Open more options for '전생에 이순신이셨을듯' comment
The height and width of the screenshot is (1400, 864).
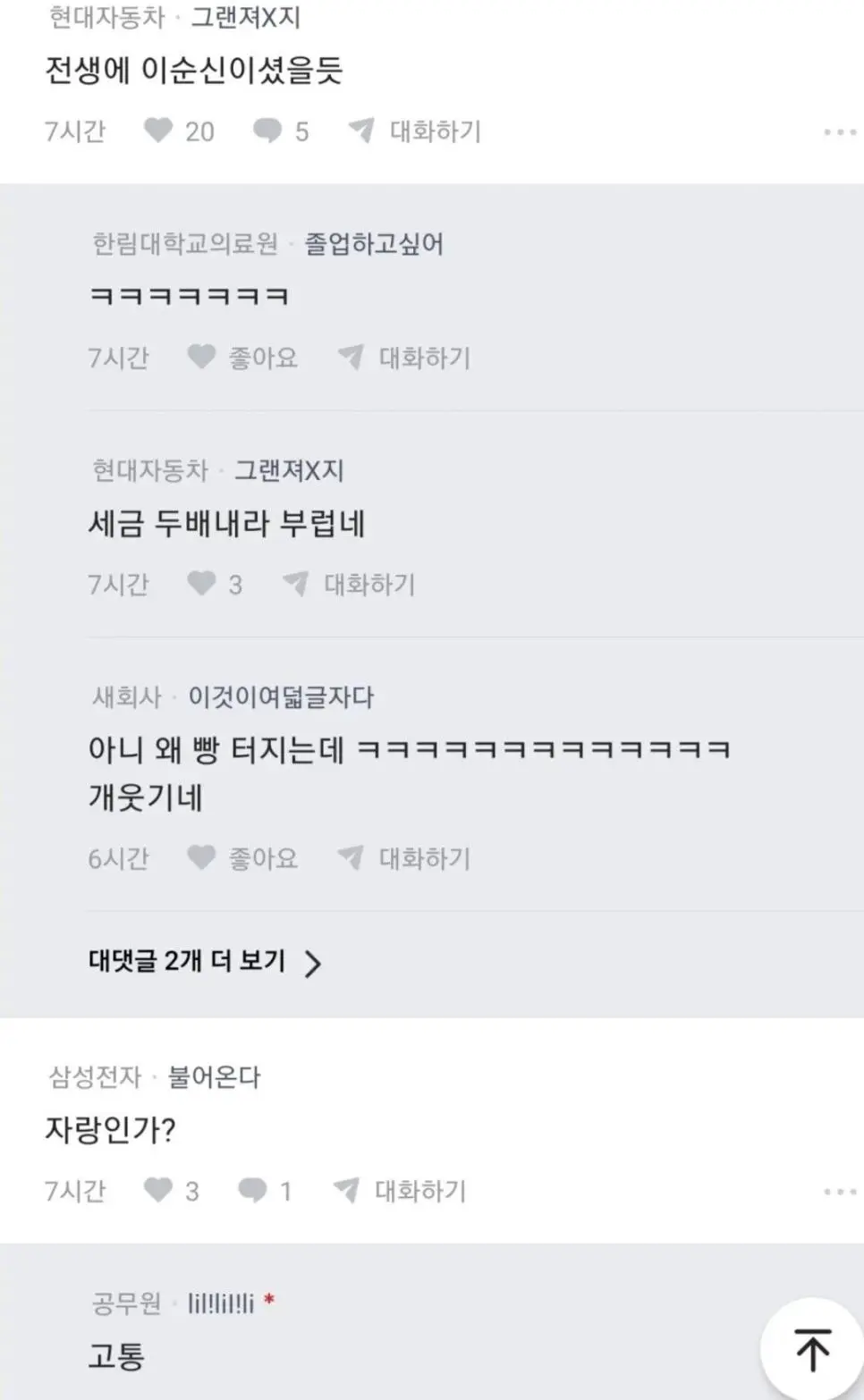(839, 132)
